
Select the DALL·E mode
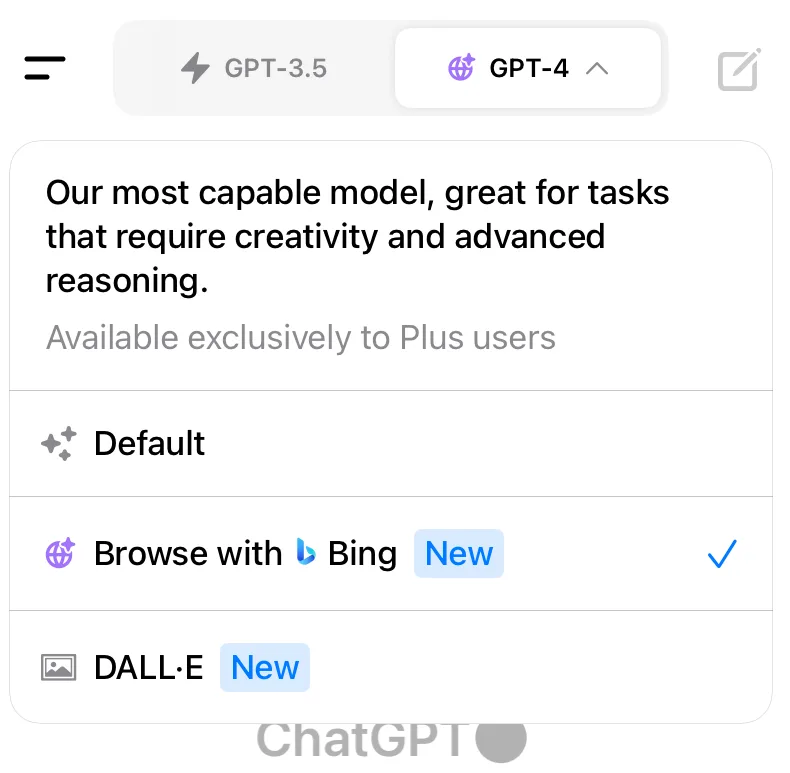(x=390, y=667)
